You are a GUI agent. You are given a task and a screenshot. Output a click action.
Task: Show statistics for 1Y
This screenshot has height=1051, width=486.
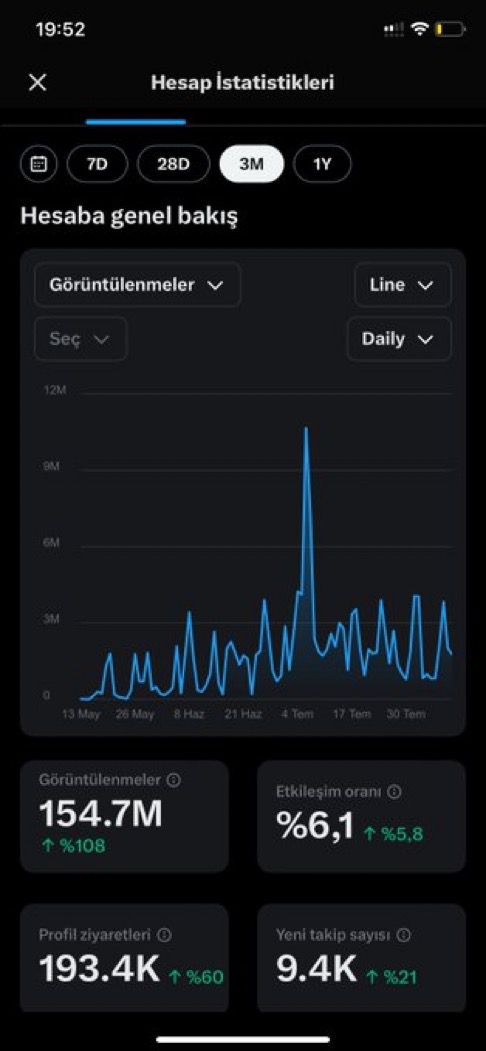pyautogui.click(x=322, y=164)
